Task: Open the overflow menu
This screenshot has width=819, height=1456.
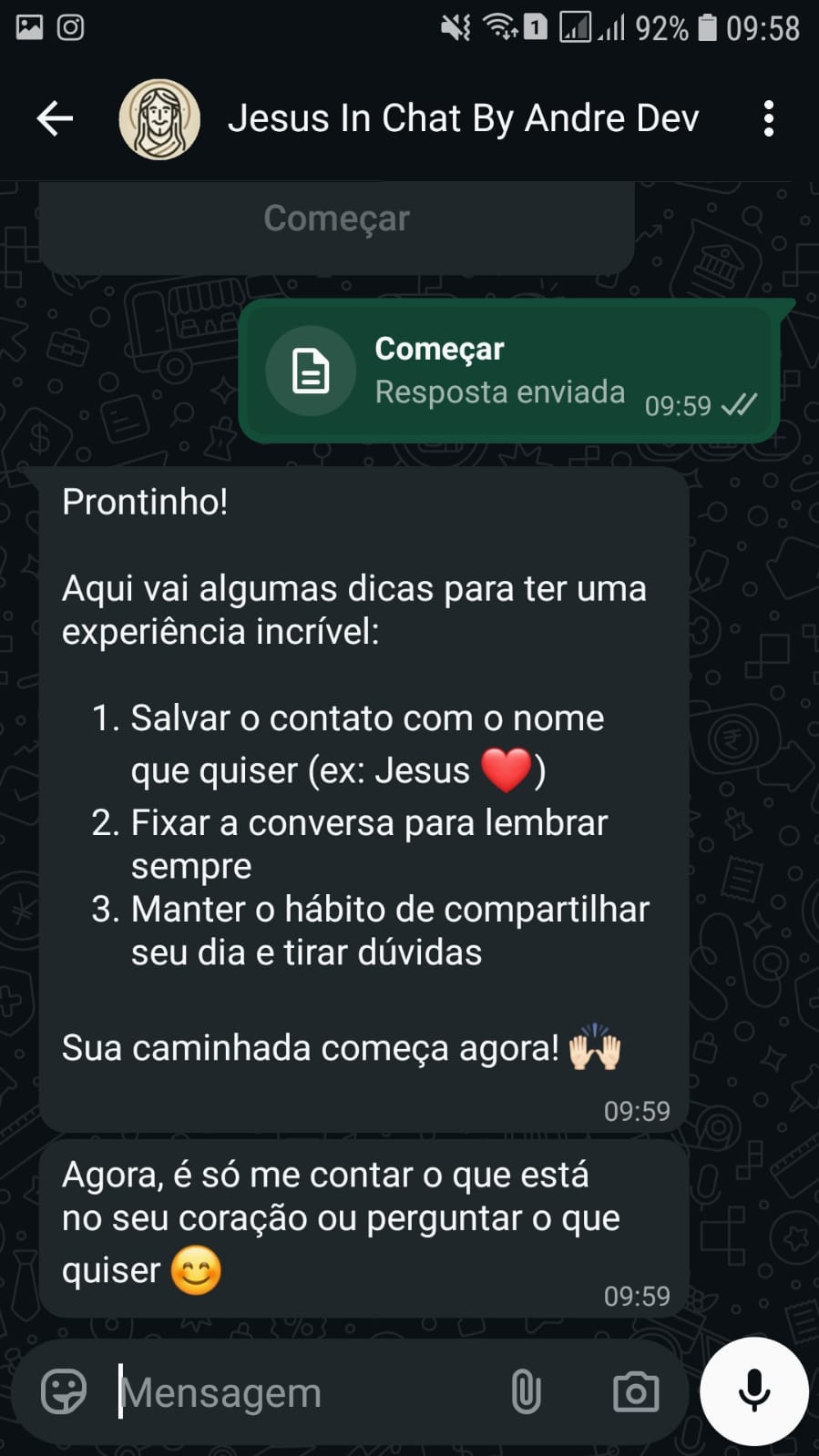Action: coord(769,119)
